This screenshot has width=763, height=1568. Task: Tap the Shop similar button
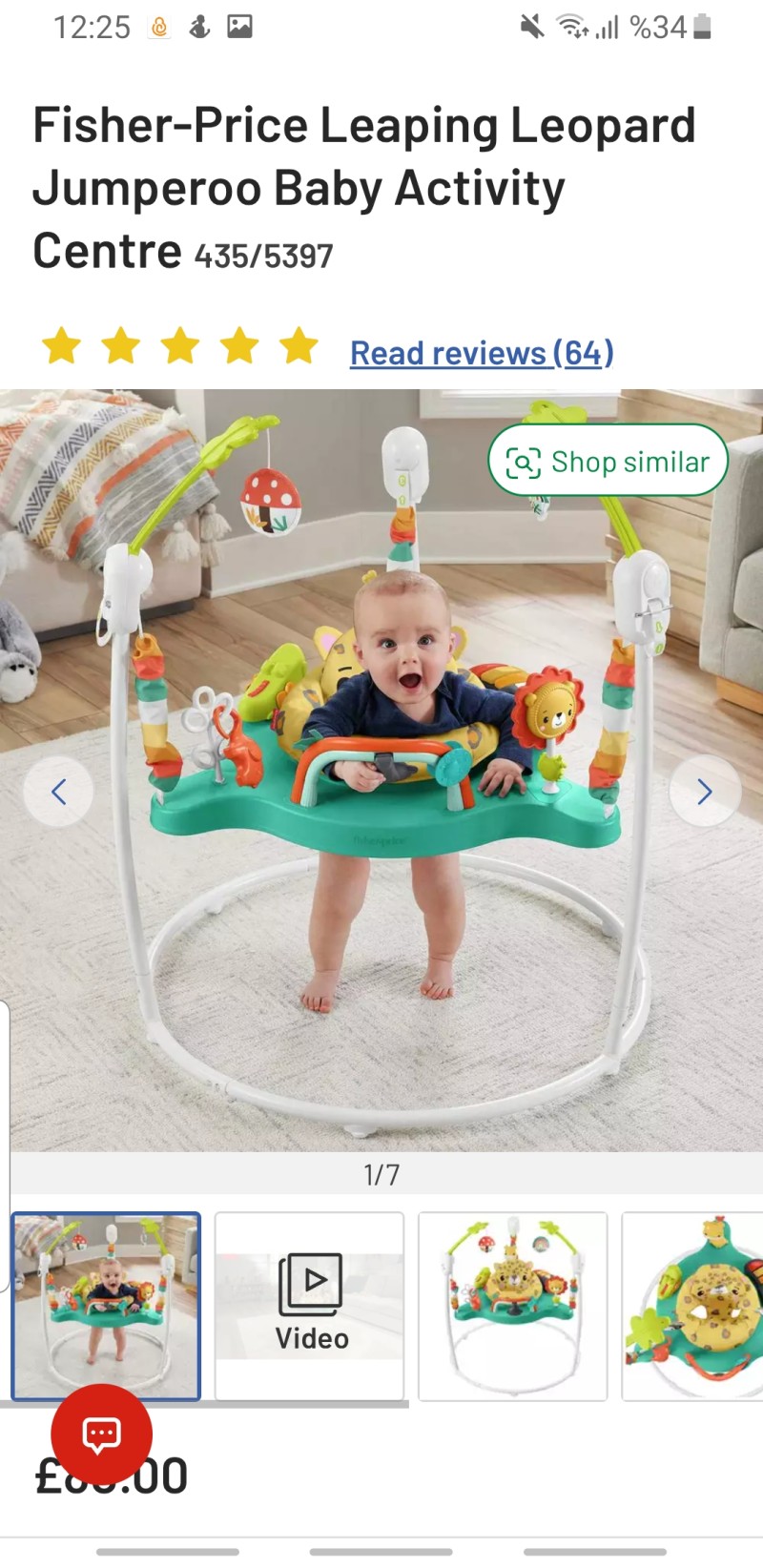pyautogui.click(x=608, y=462)
